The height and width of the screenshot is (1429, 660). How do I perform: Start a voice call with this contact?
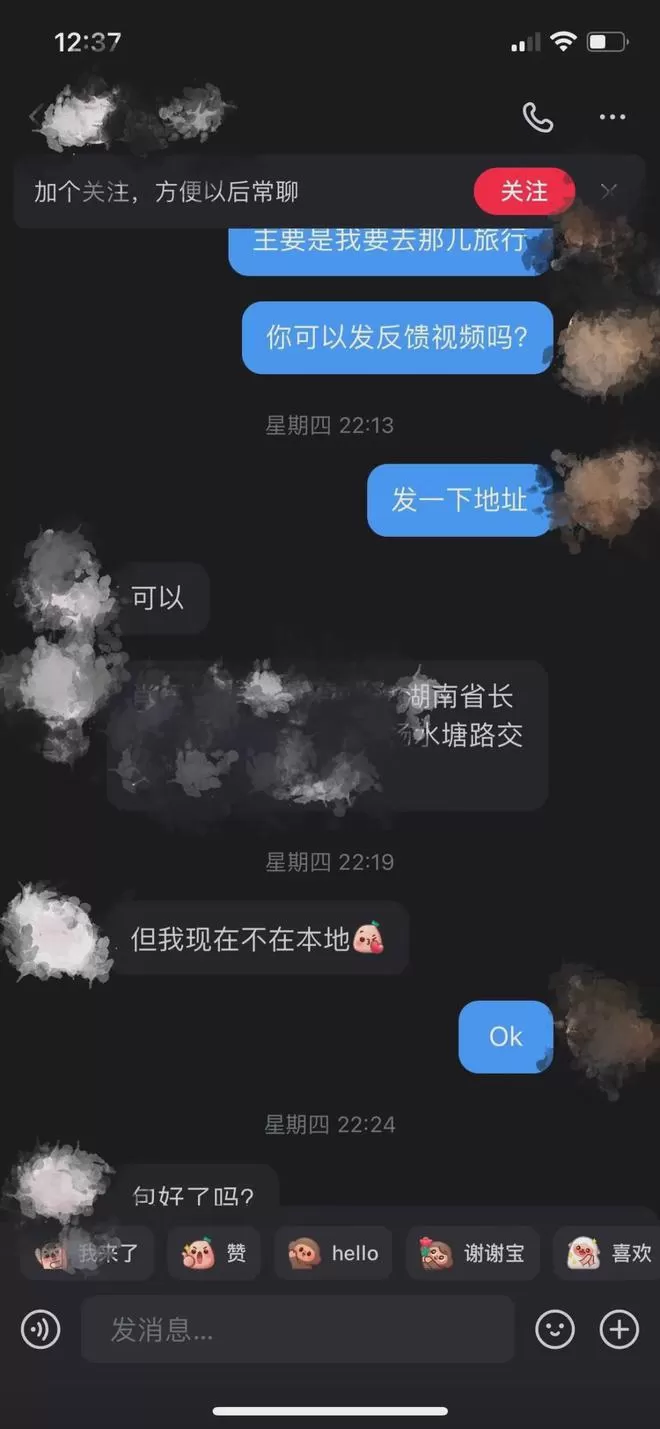537,118
